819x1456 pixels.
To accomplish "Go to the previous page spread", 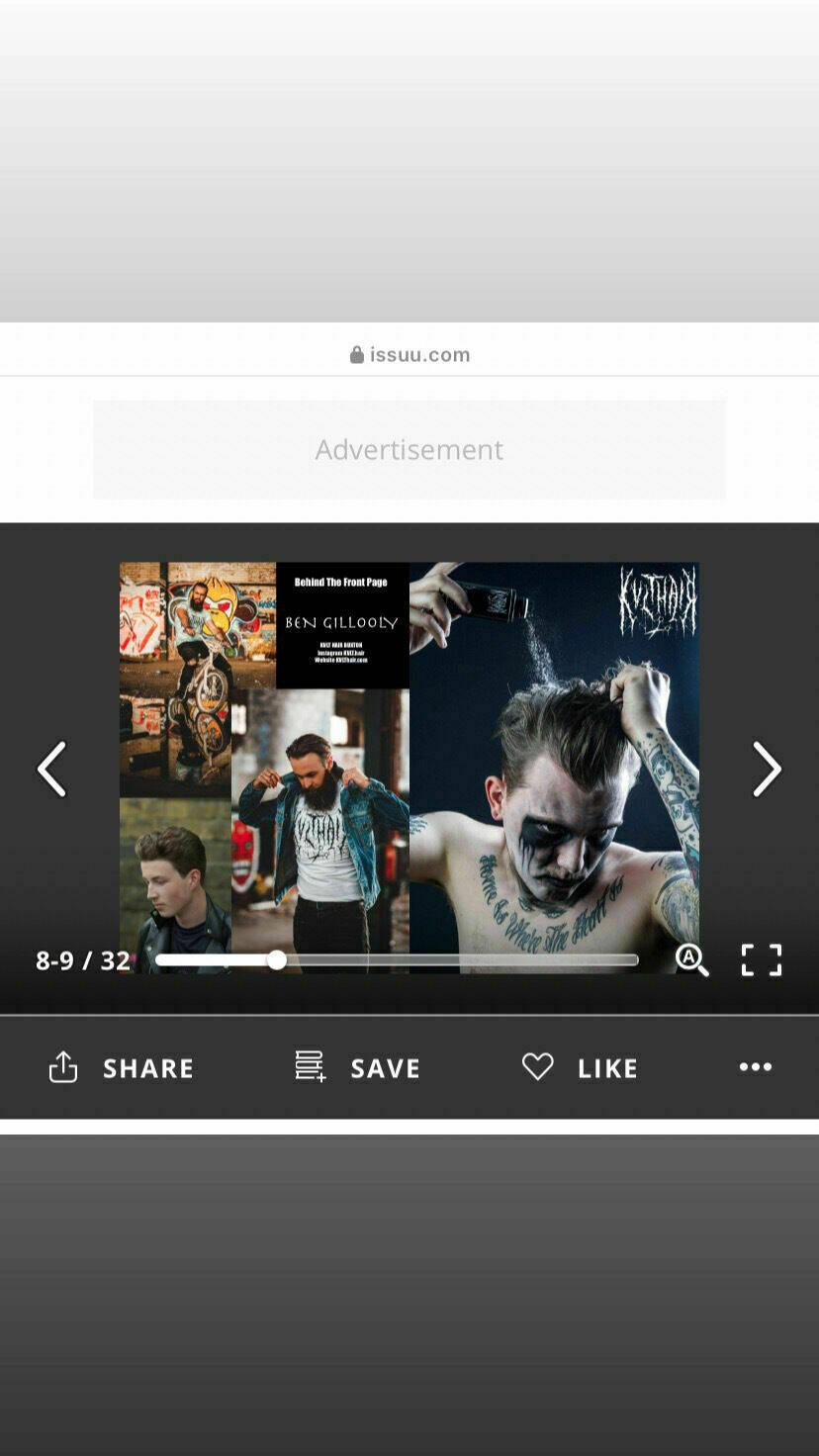I will [51, 769].
